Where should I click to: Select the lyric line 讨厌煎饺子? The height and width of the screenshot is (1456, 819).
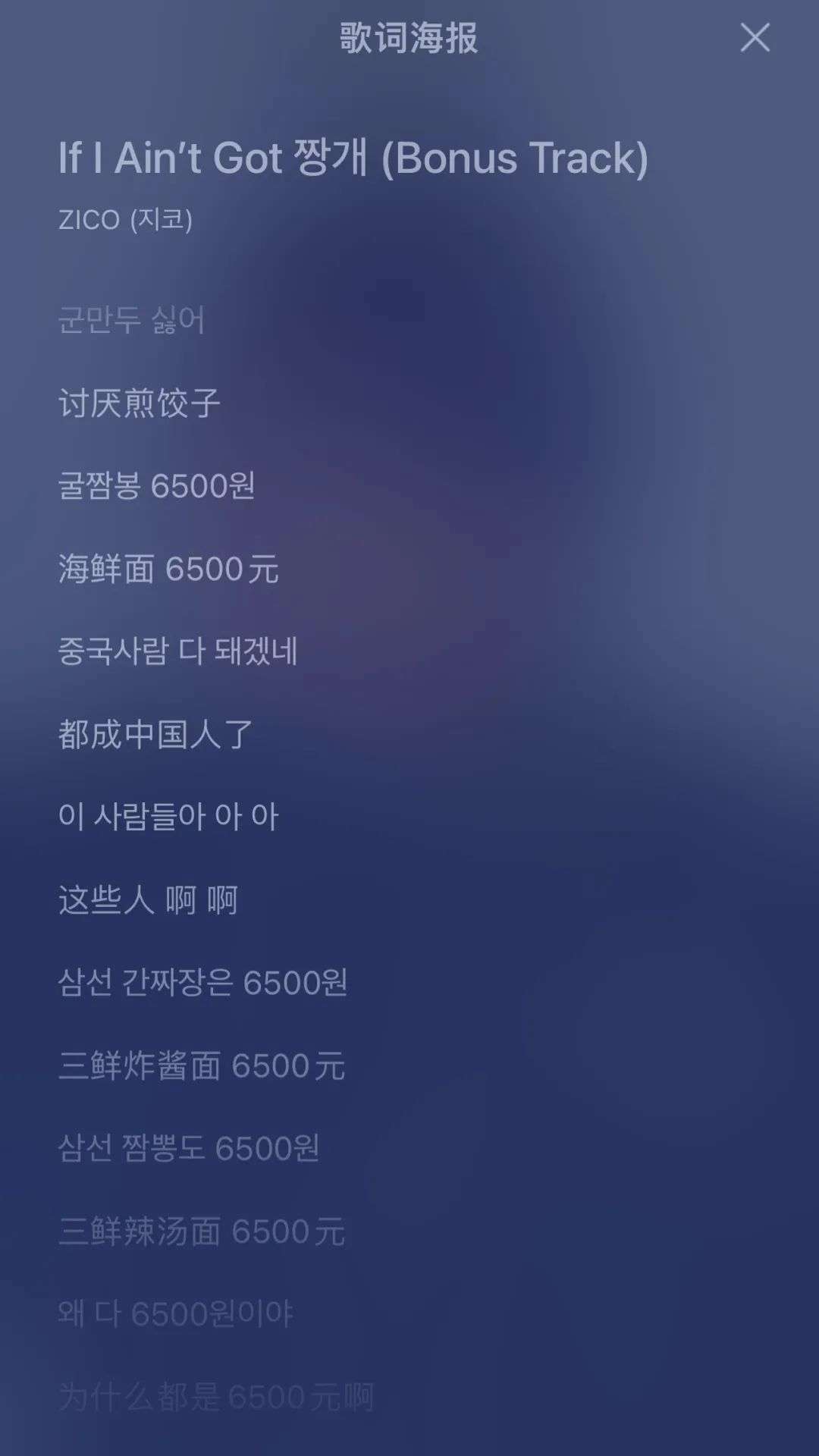140,403
